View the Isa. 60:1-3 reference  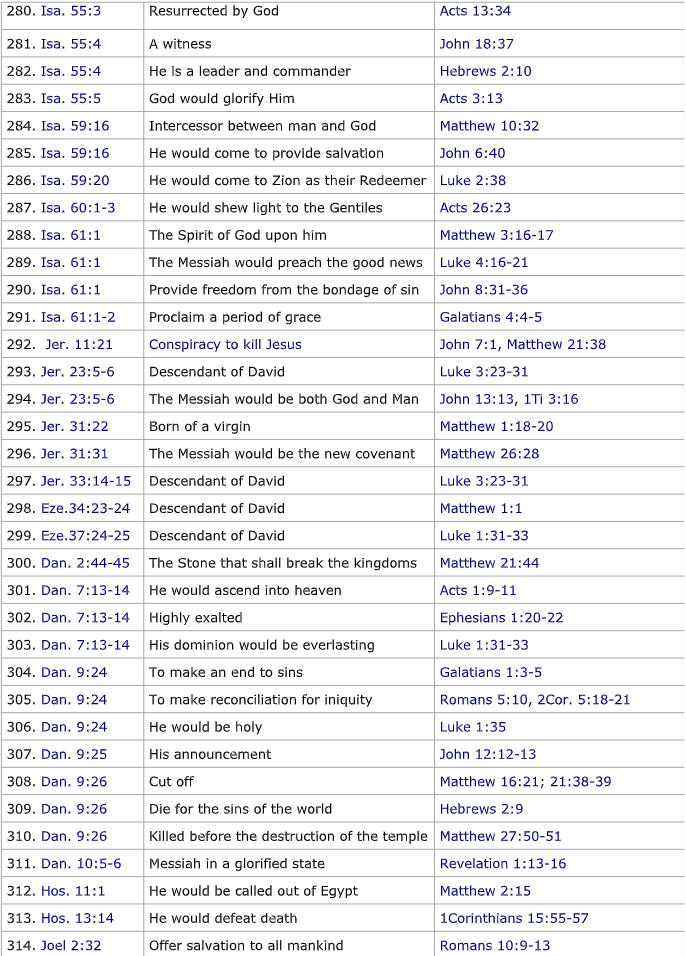click(x=78, y=208)
